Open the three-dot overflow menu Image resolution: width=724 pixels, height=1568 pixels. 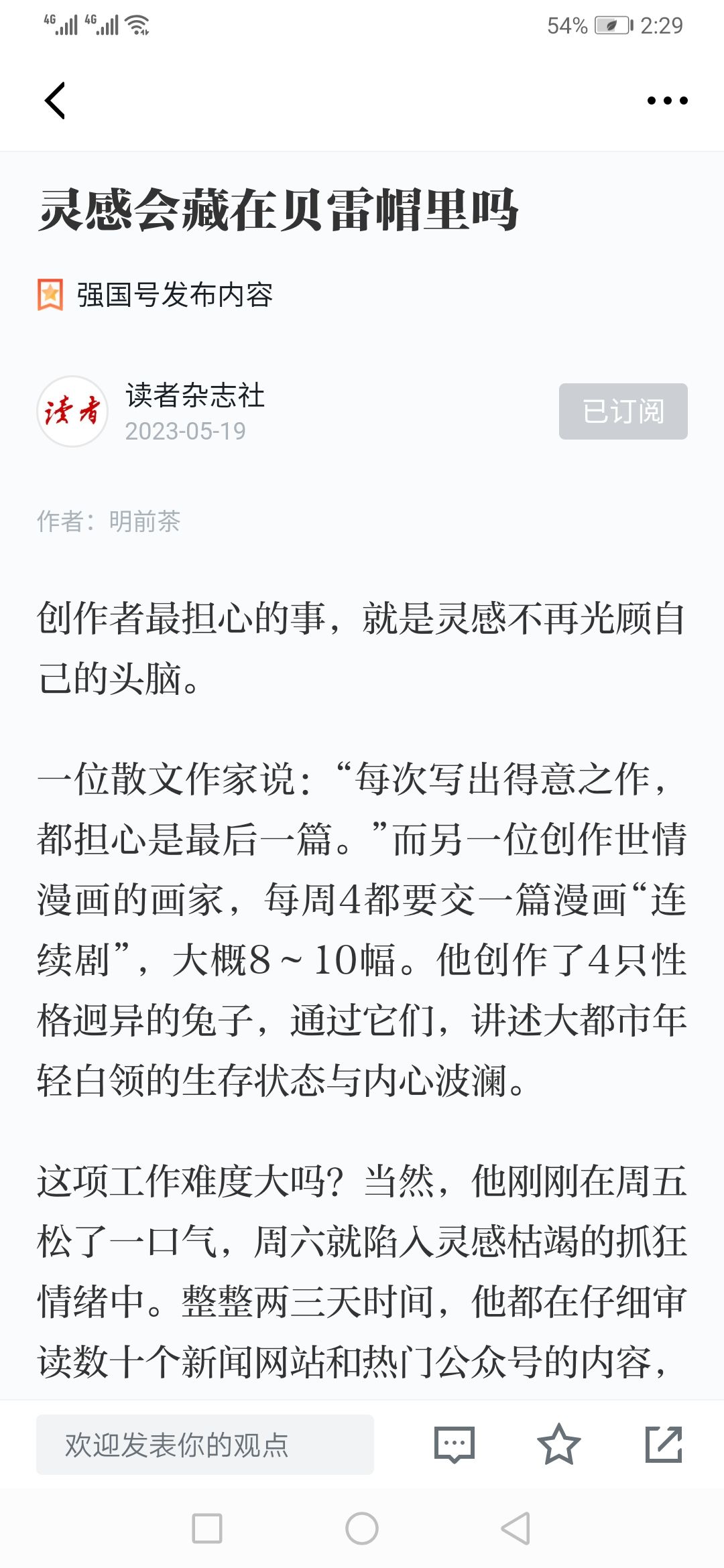pyautogui.click(x=667, y=101)
